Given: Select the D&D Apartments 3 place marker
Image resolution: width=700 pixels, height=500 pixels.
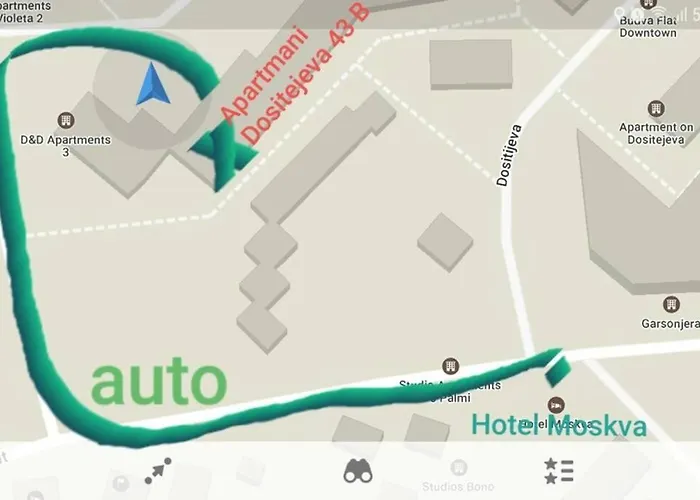Looking at the screenshot, I should click(x=66, y=121).
